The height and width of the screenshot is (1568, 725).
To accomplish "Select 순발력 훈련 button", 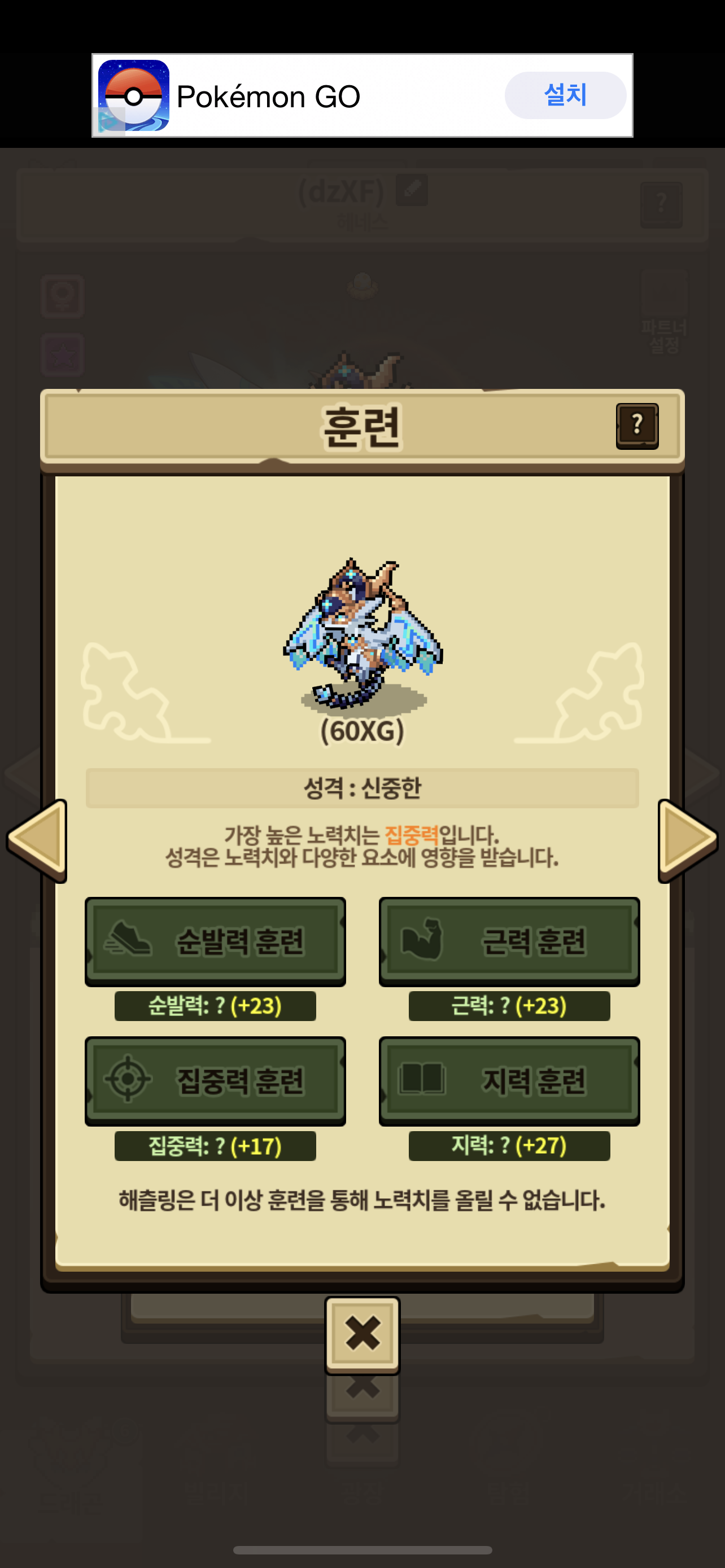I will pyautogui.click(x=216, y=941).
